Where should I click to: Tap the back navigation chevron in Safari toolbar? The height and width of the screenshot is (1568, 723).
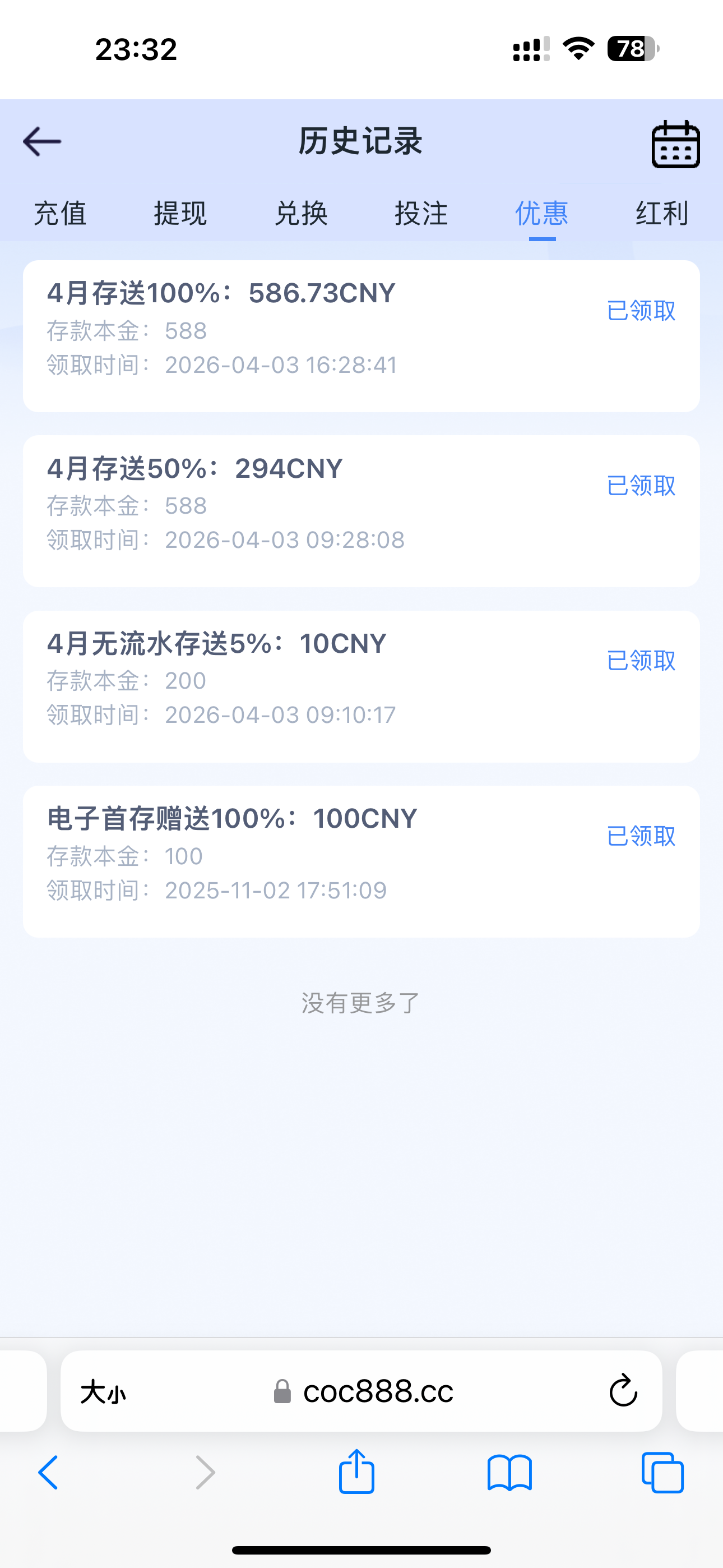[x=49, y=1473]
